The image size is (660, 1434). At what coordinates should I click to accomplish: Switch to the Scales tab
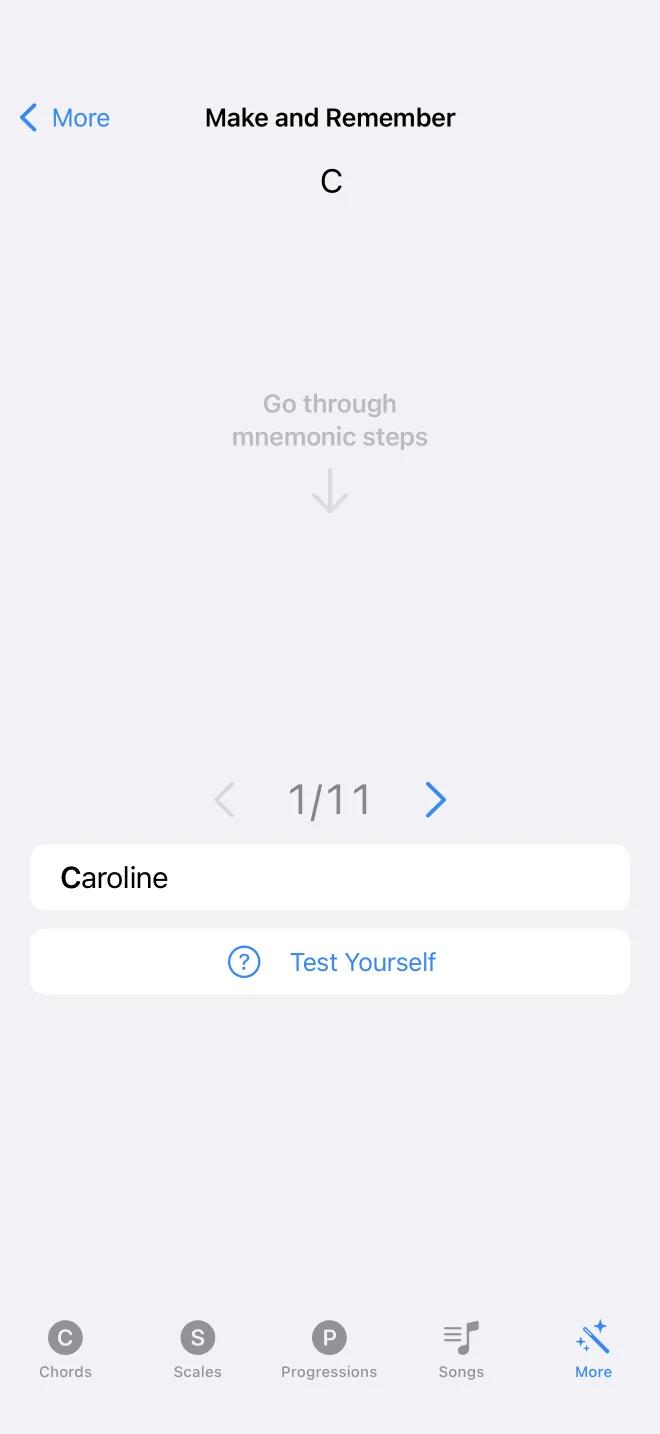(198, 1349)
